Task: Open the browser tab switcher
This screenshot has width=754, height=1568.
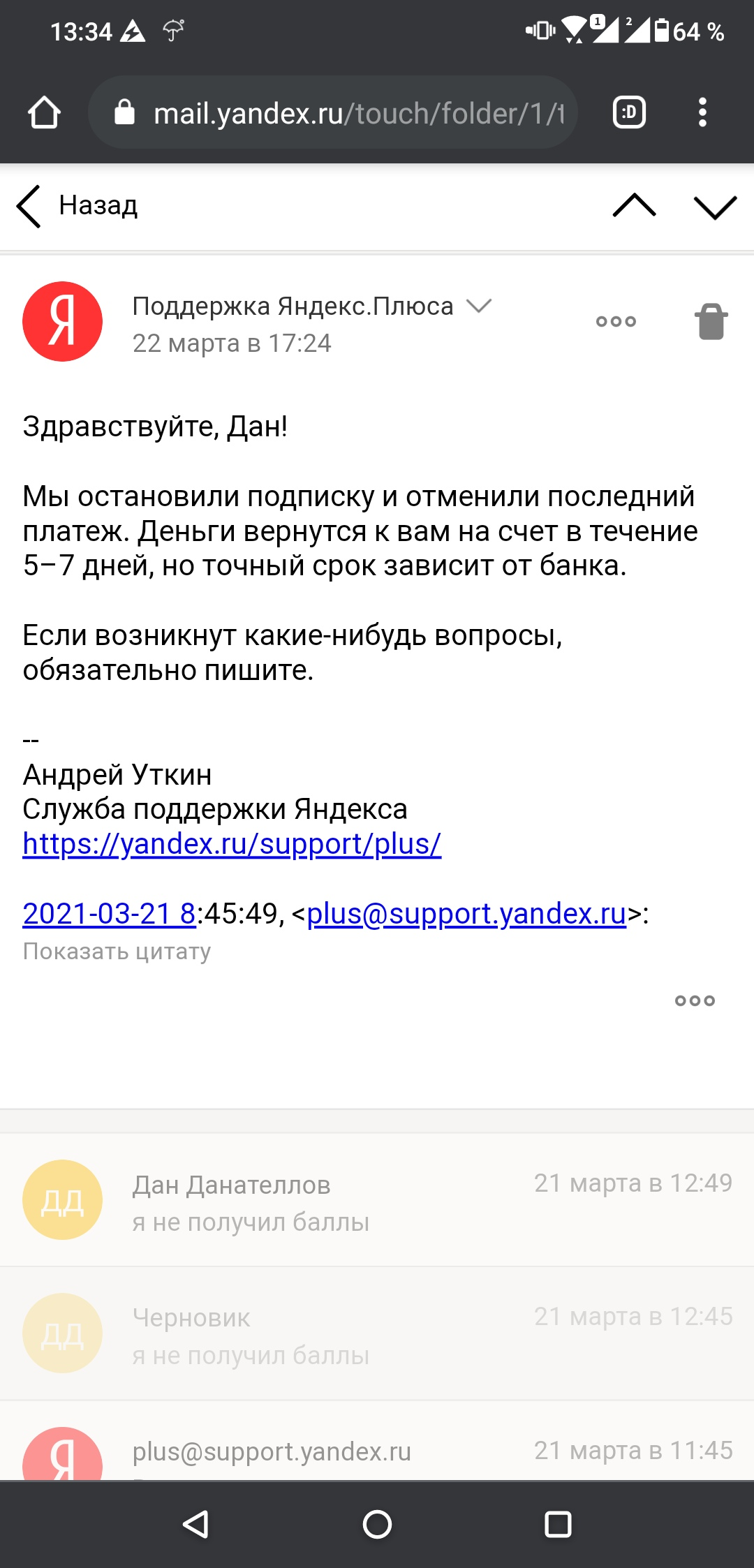Action: [x=629, y=112]
